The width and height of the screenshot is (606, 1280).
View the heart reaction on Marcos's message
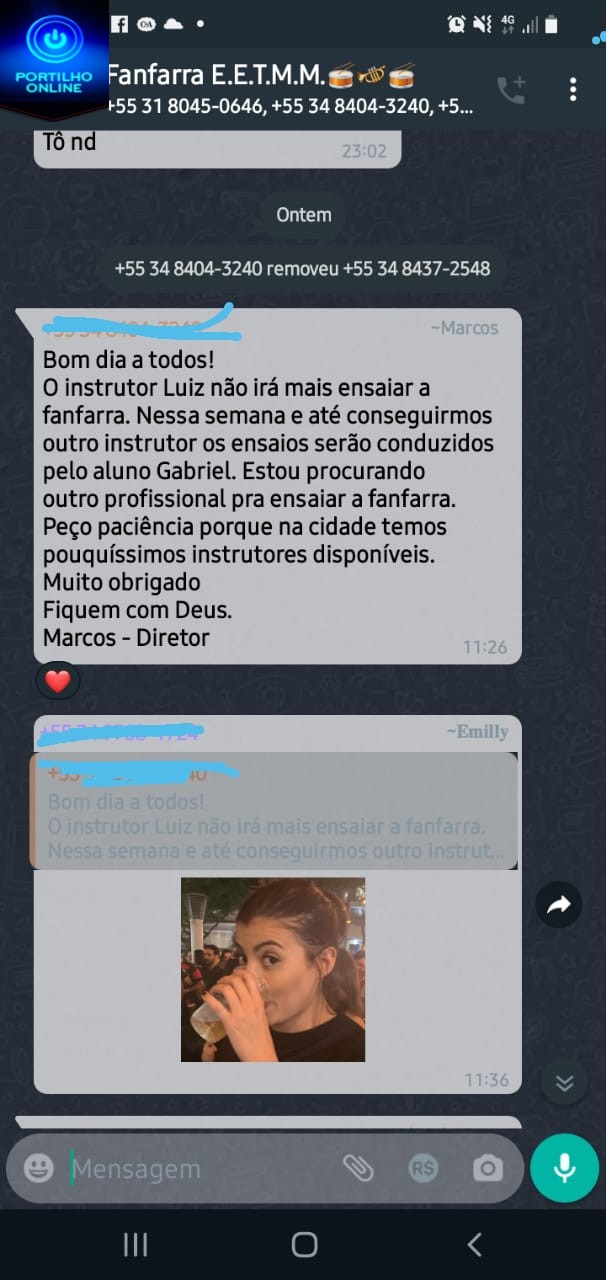58,682
